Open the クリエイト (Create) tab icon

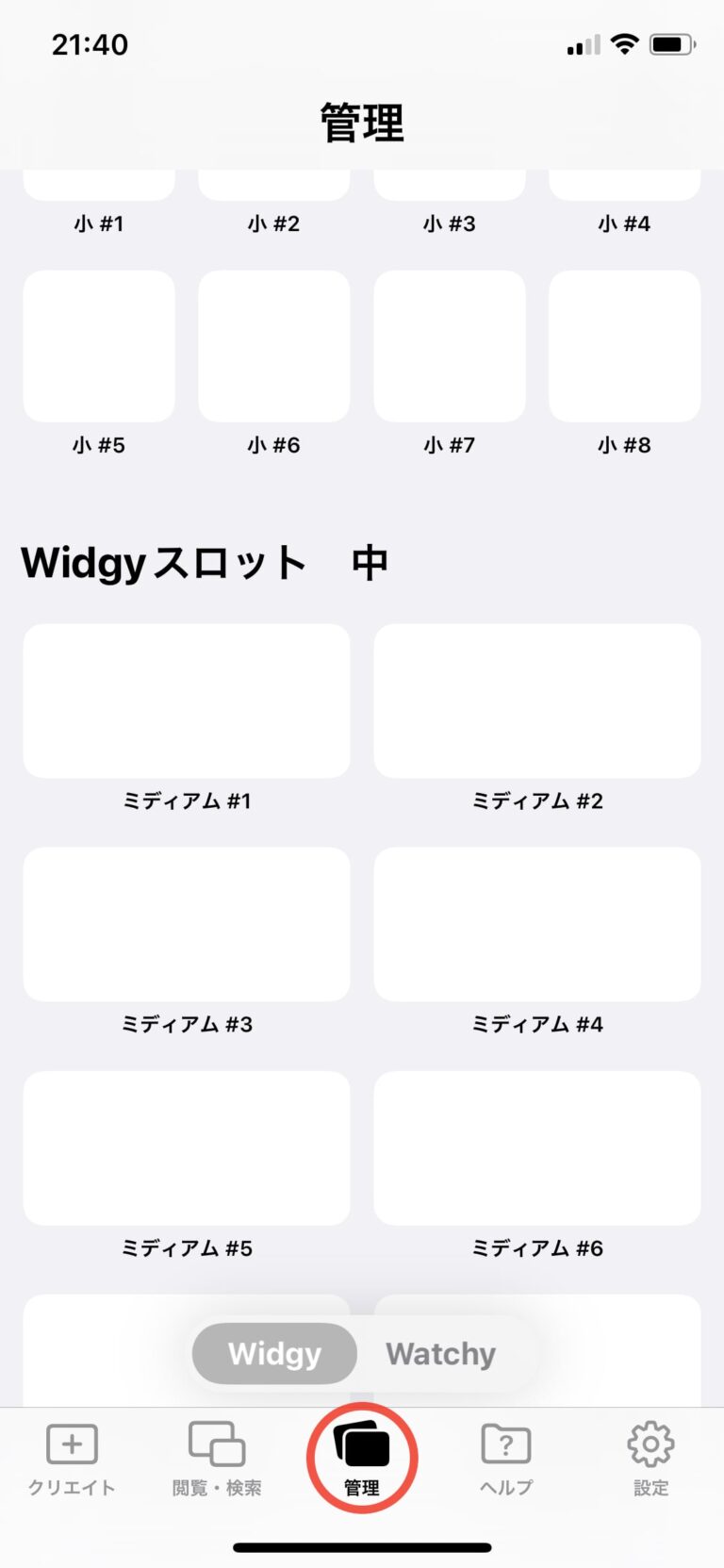(x=72, y=1443)
